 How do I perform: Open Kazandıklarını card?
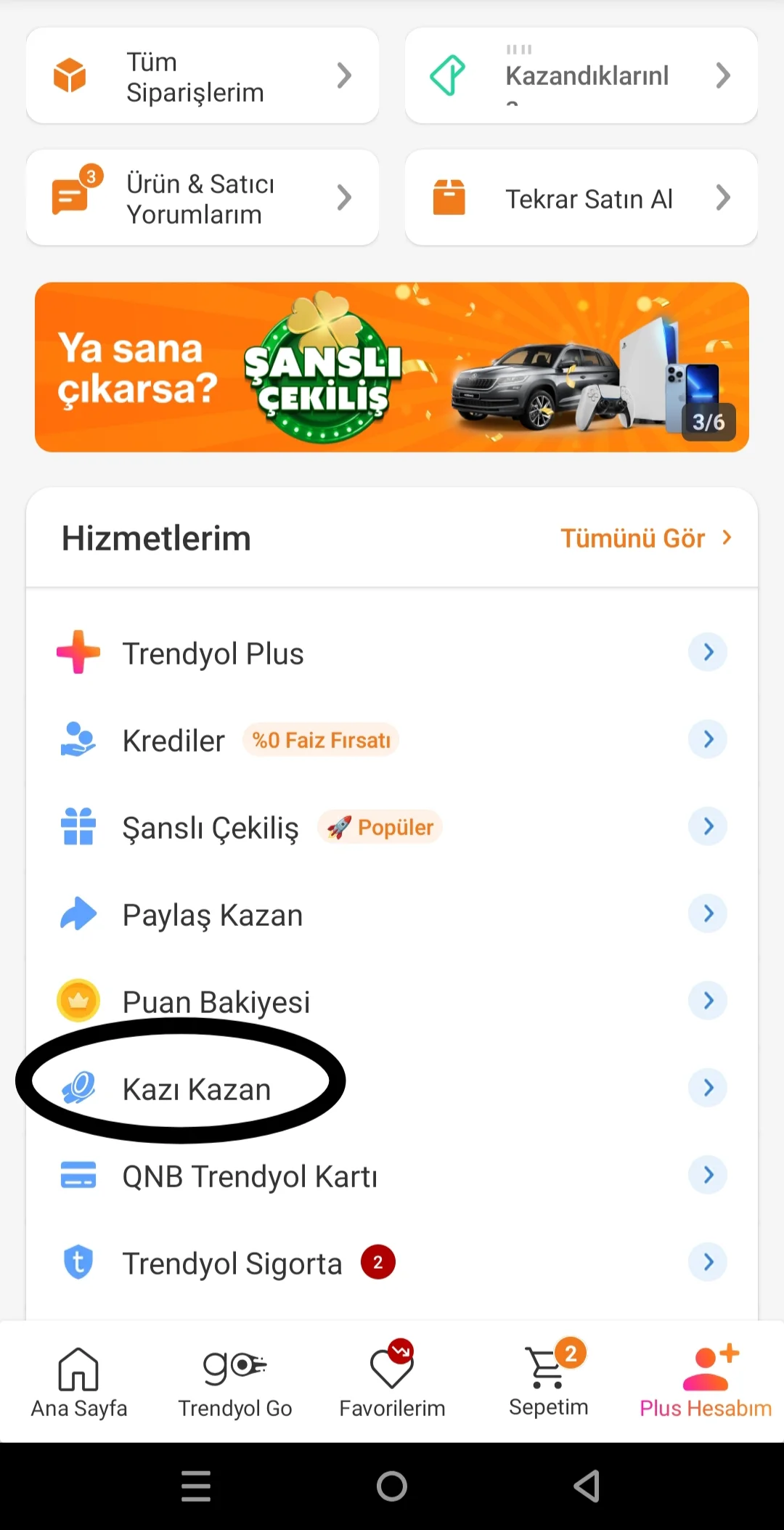[581, 76]
